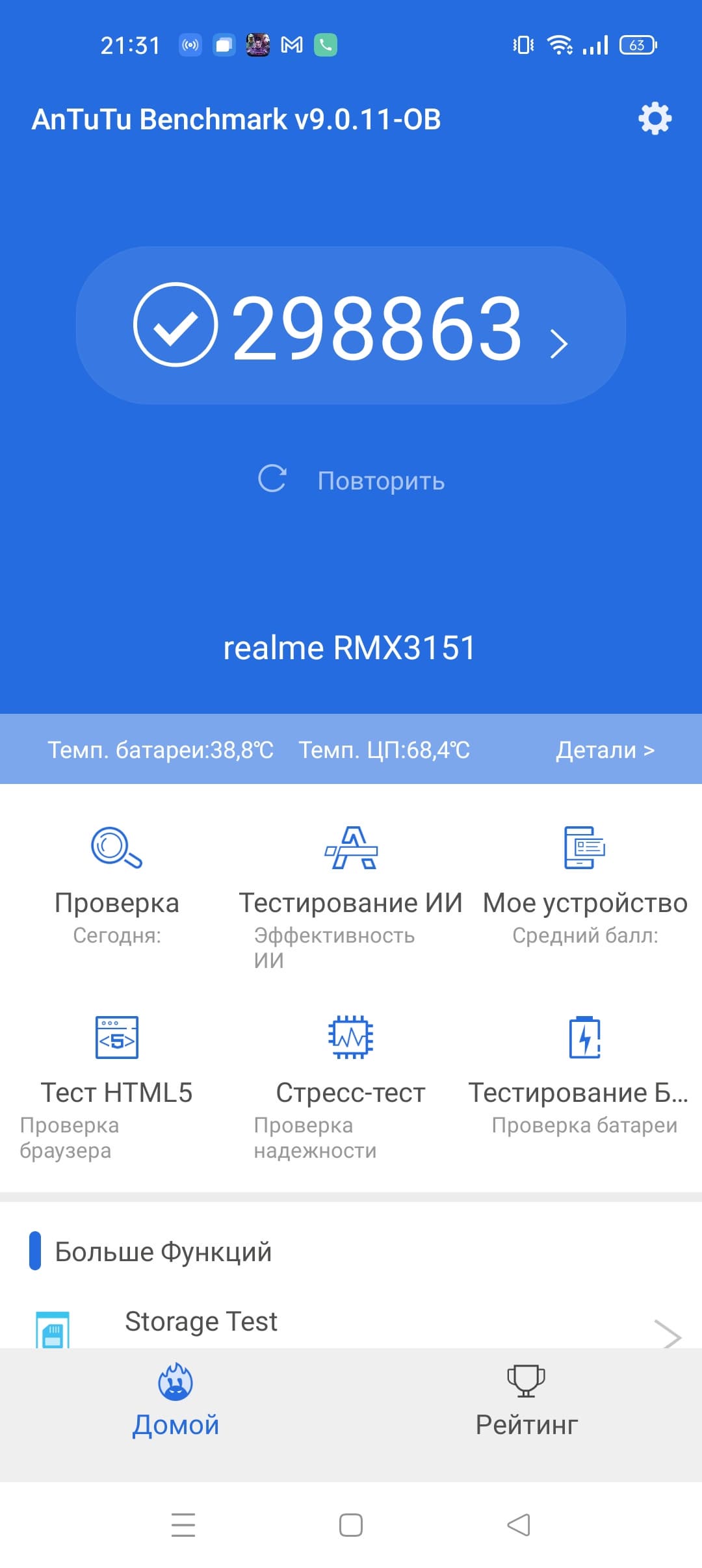
Task: Go back with the system back button
Action: [519, 1524]
